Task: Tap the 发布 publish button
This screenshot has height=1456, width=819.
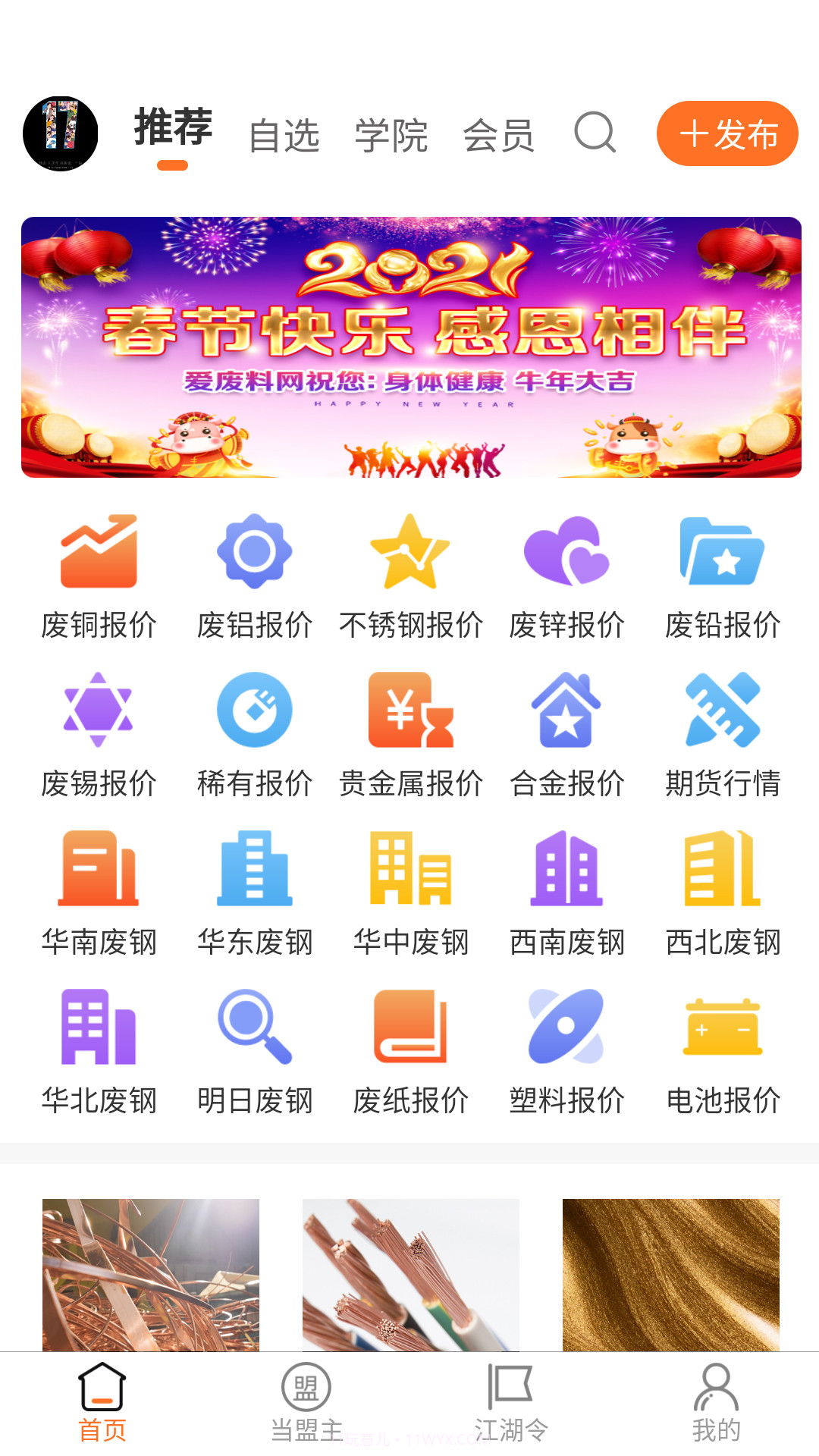Action: coord(726,134)
